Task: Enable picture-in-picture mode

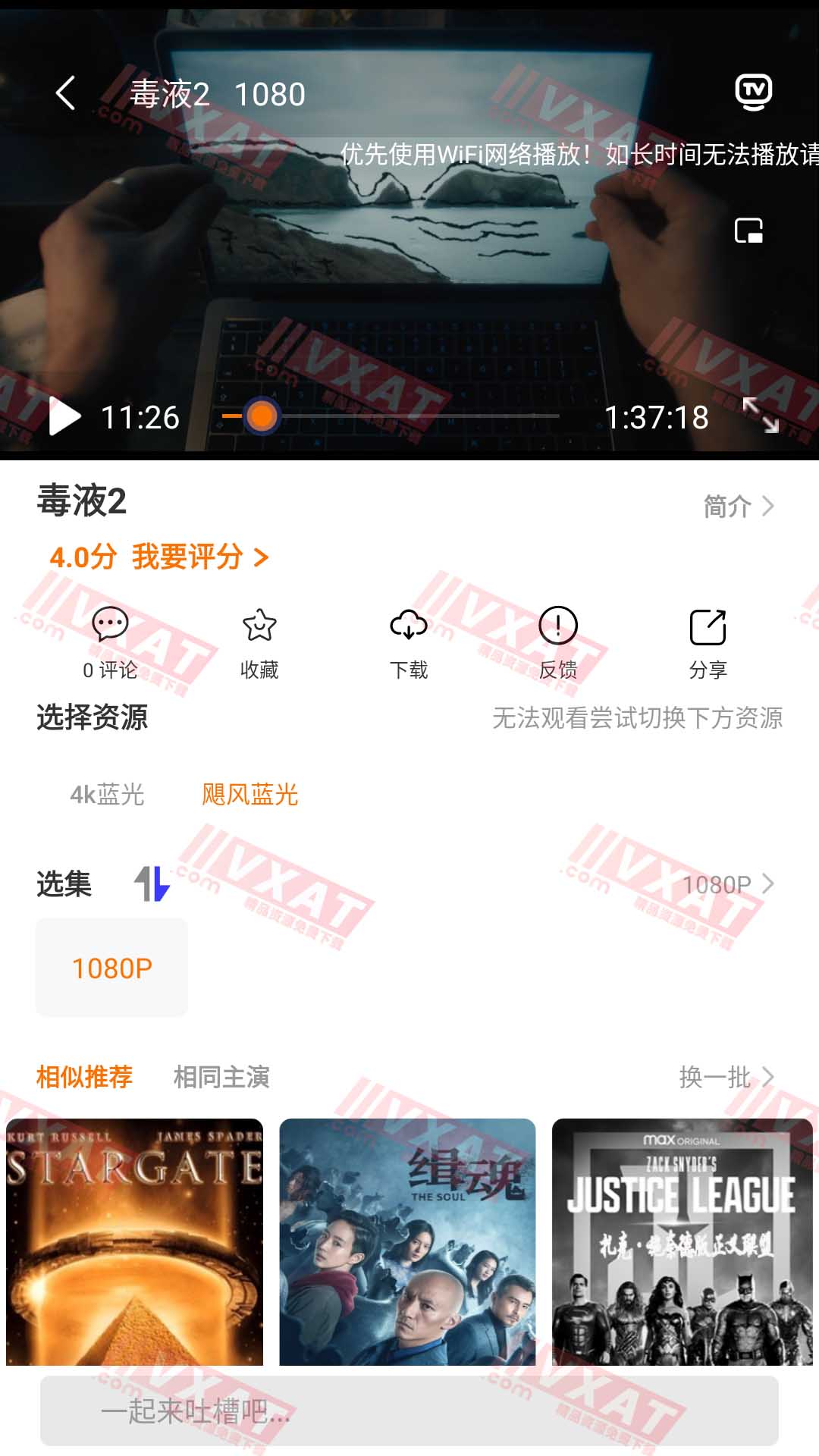Action: 749,231
